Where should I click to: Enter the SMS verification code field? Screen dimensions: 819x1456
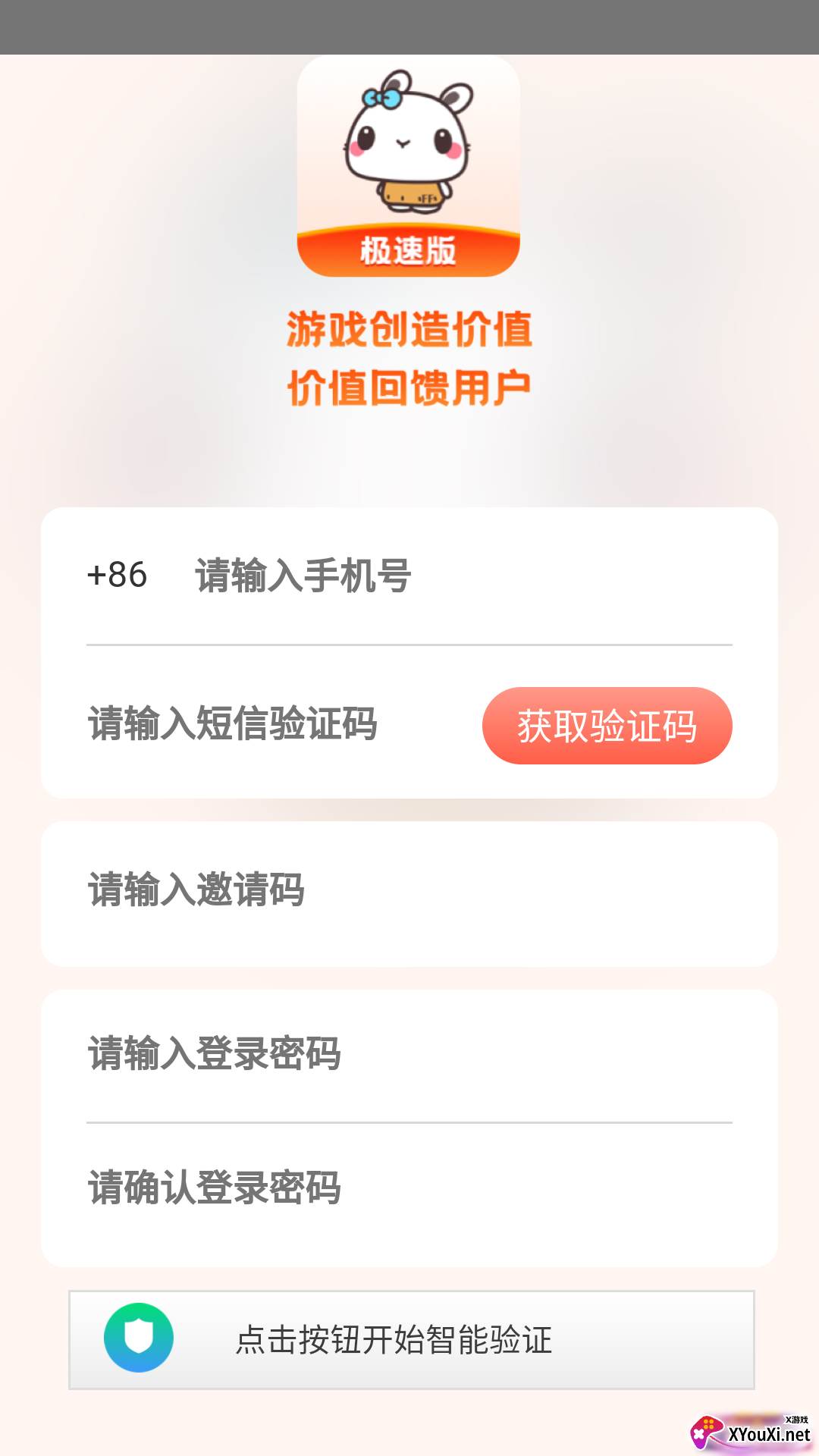pyautogui.click(x=273, y=723)
